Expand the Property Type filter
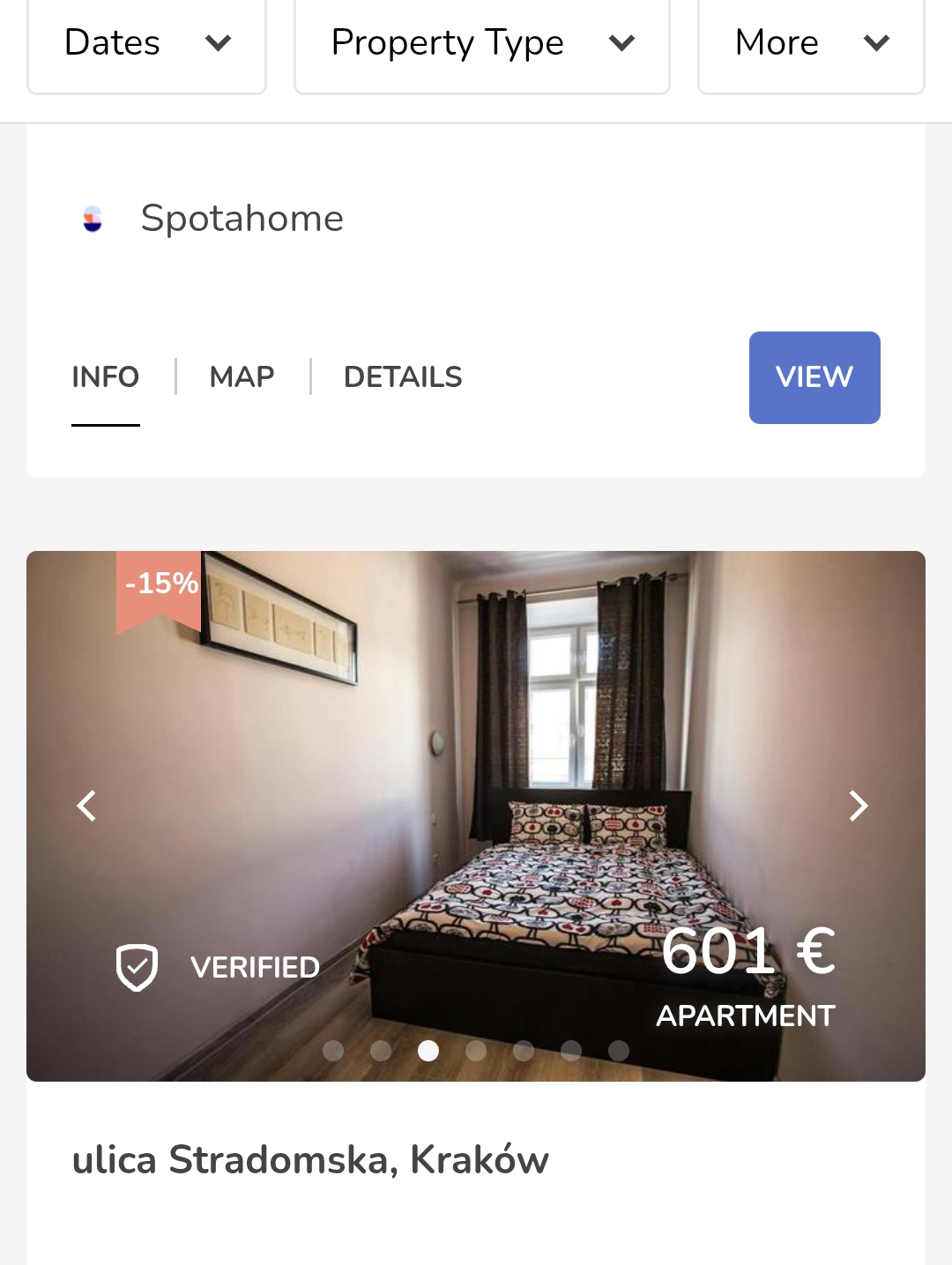The image size is (952, 1265). 482,44
